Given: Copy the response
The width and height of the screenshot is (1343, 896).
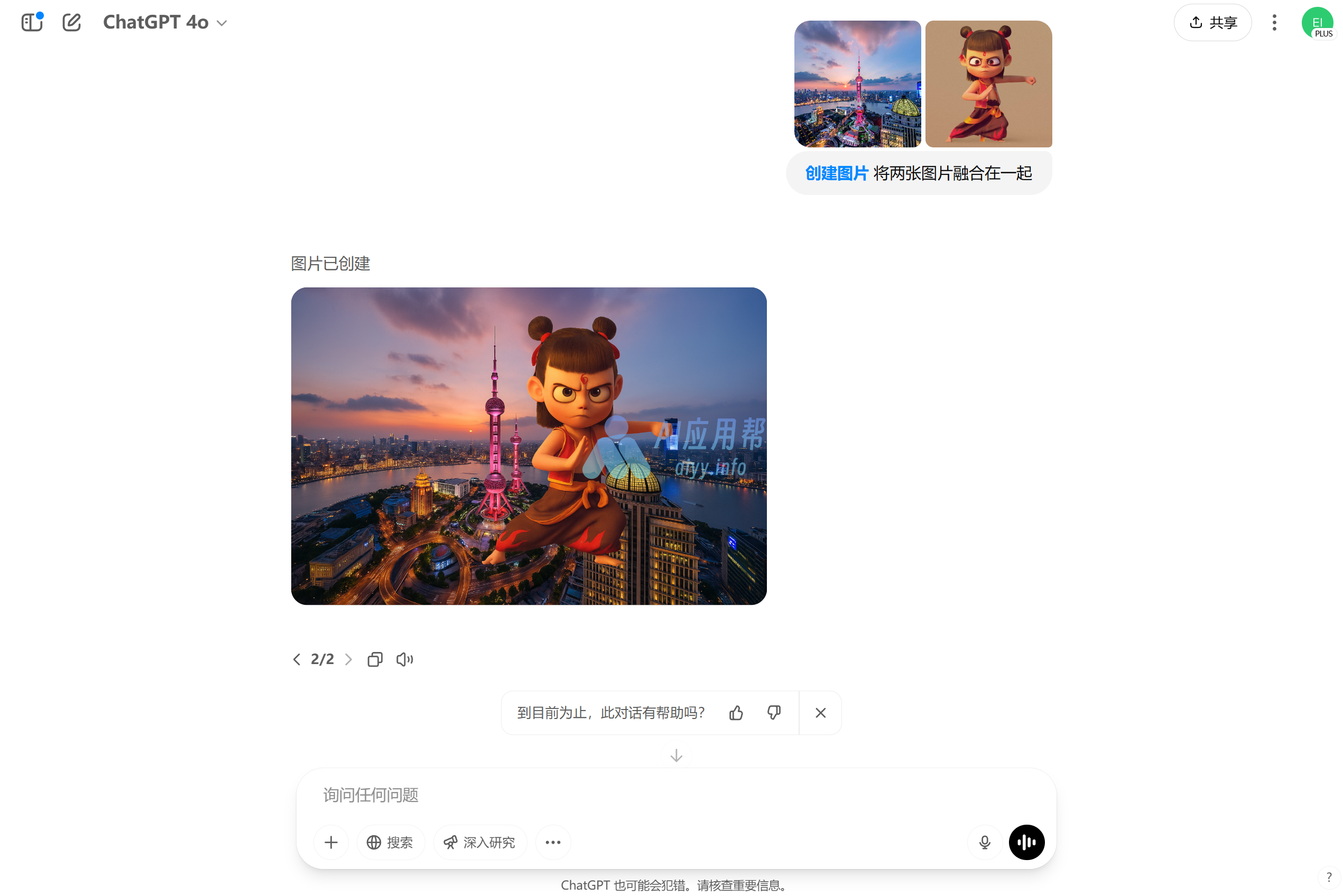Looking at the screenshot, I should pyautogui.click(x=375, y=659).
